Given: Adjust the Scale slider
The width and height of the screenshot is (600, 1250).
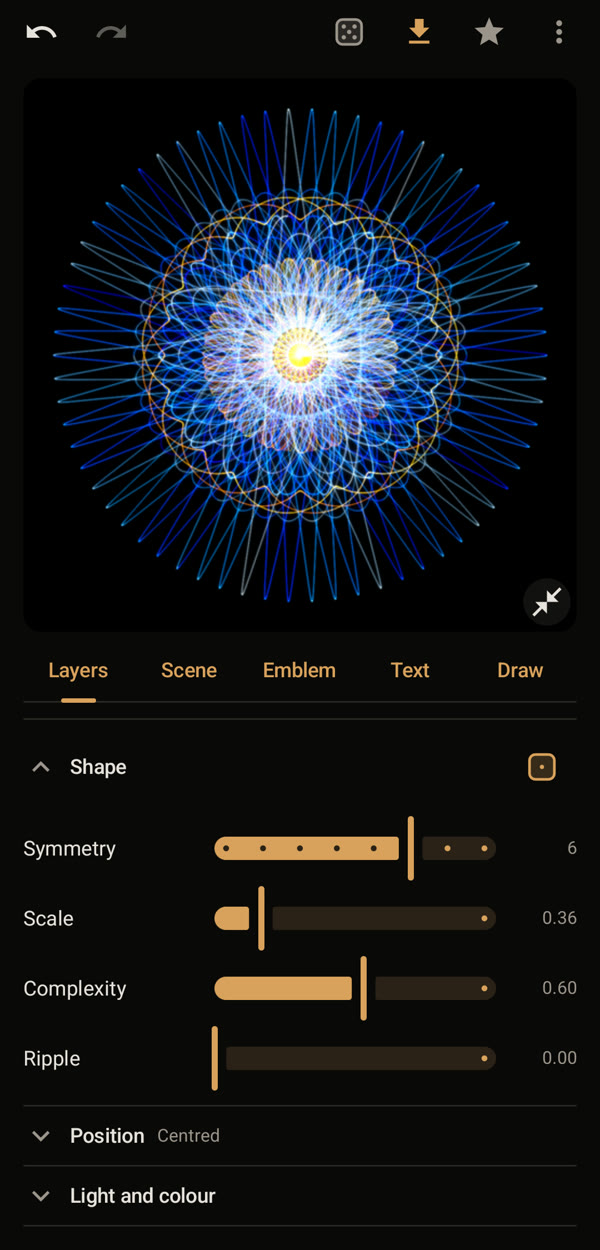Looking at the screenshot, I should (355, 919).
